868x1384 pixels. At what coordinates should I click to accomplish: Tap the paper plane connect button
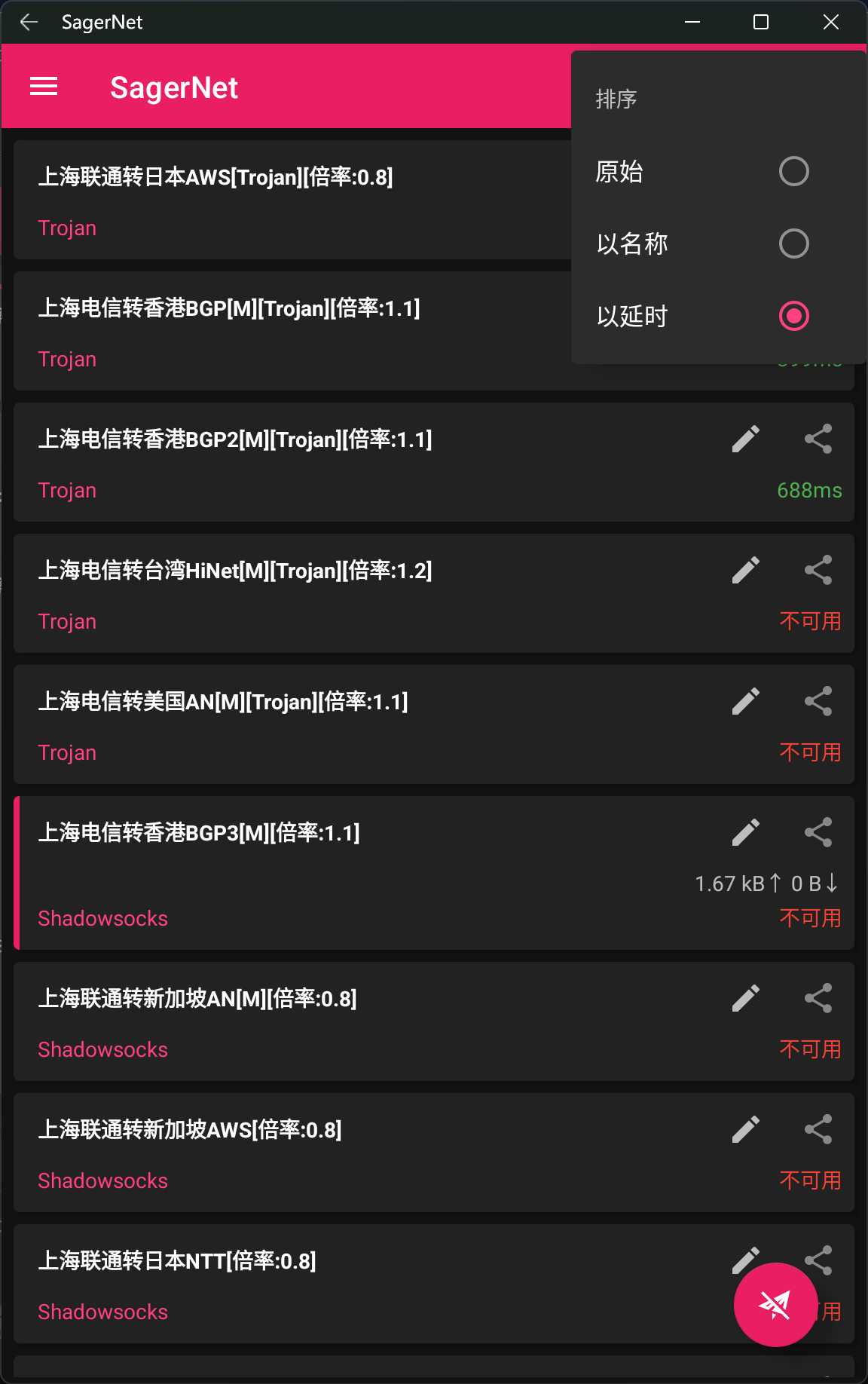point(775,1304)
